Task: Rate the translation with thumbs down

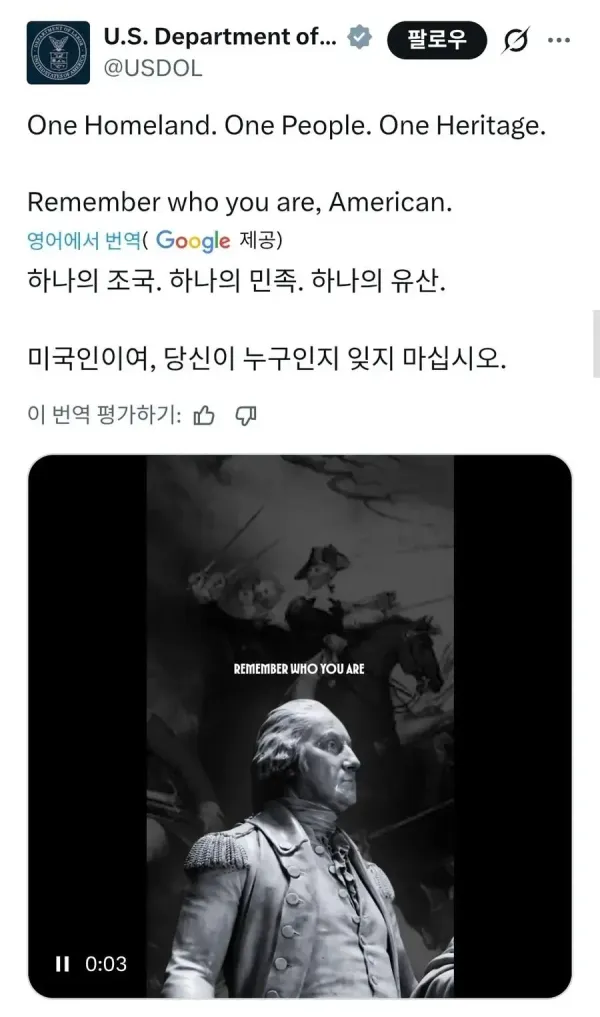Action: tap(245, 416)
